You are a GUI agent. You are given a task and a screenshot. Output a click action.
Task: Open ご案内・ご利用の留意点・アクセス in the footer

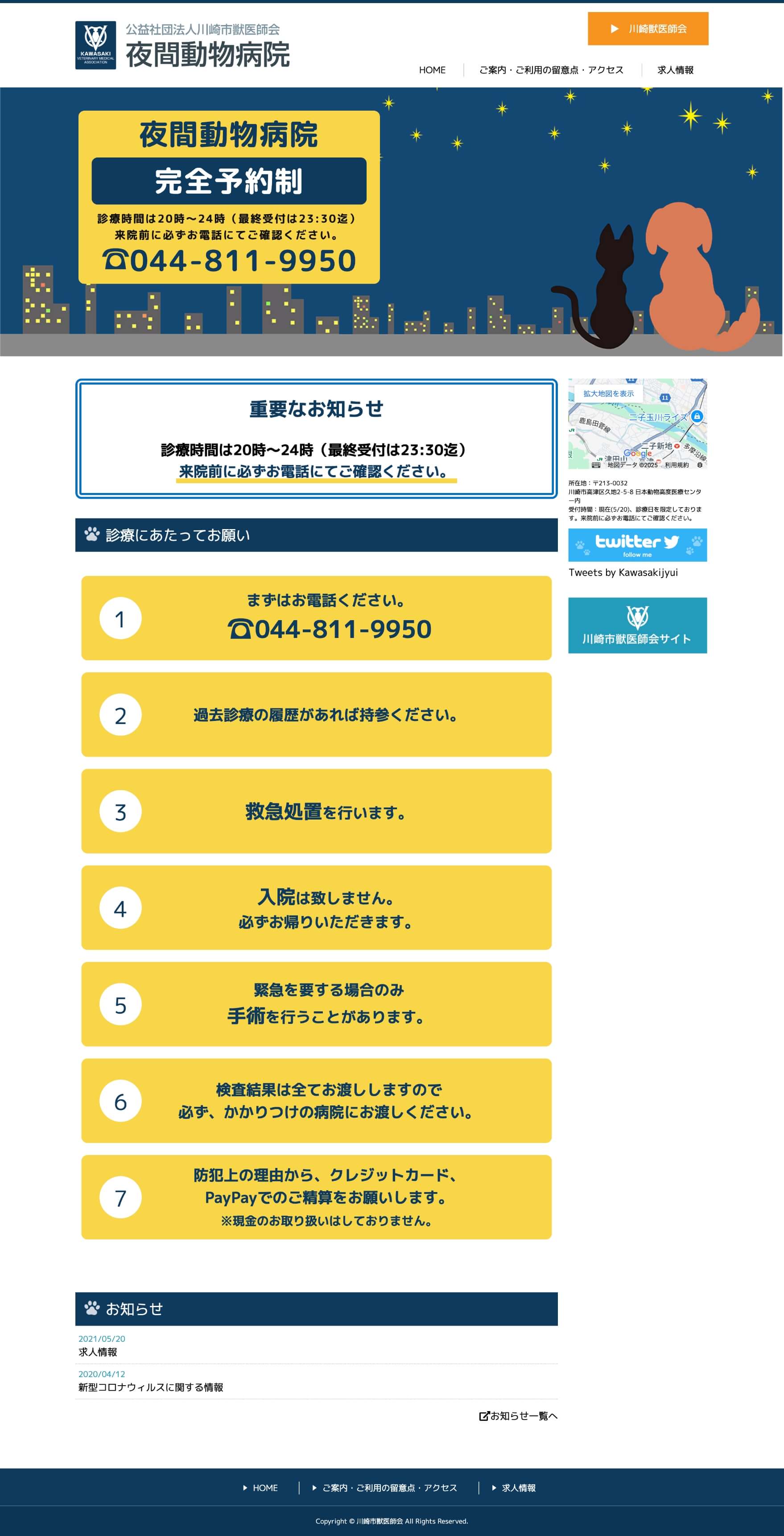pos(389,1488)
